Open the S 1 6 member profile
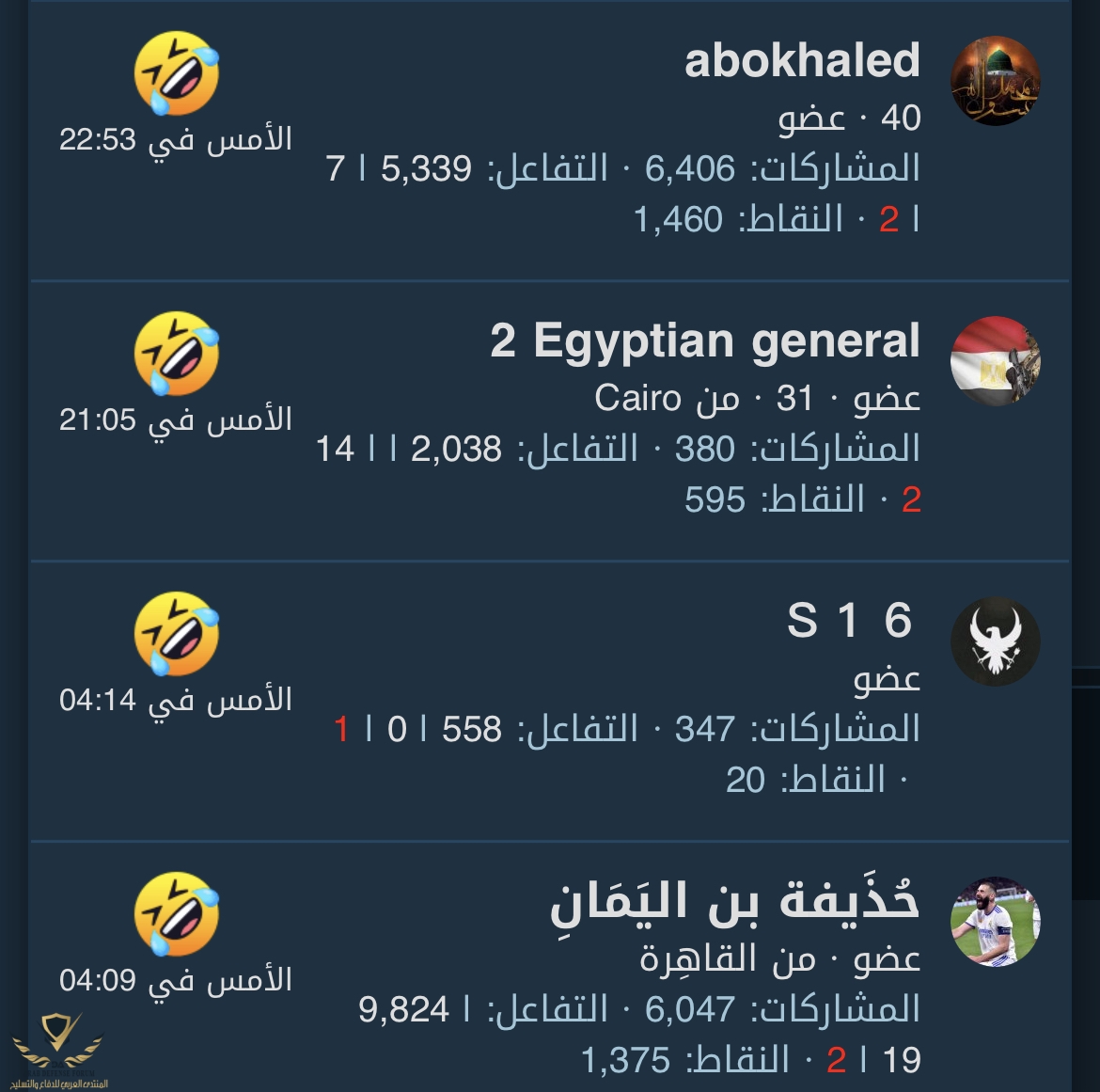The width and height of the screenshot is (1100, 1092). point(849,621)
